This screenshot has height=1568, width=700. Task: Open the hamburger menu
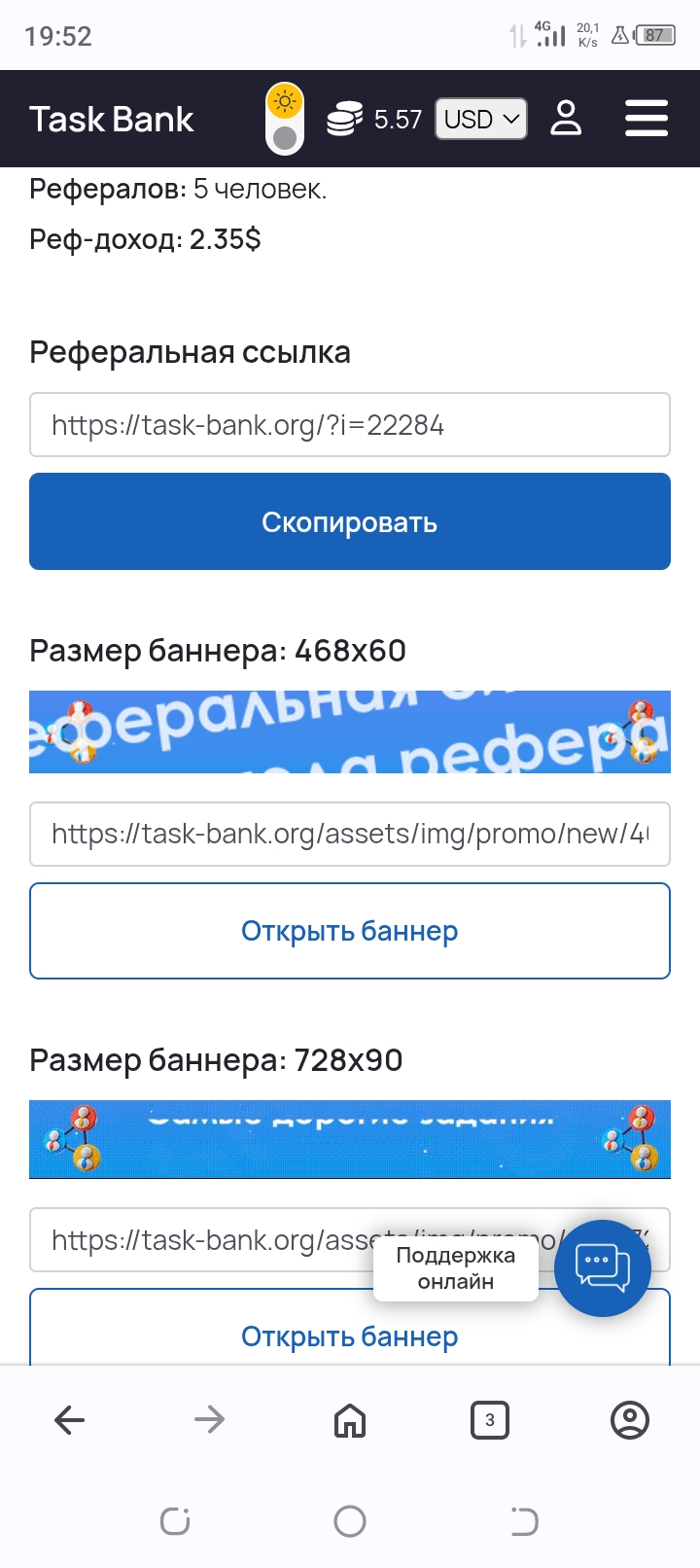point(646,119)
